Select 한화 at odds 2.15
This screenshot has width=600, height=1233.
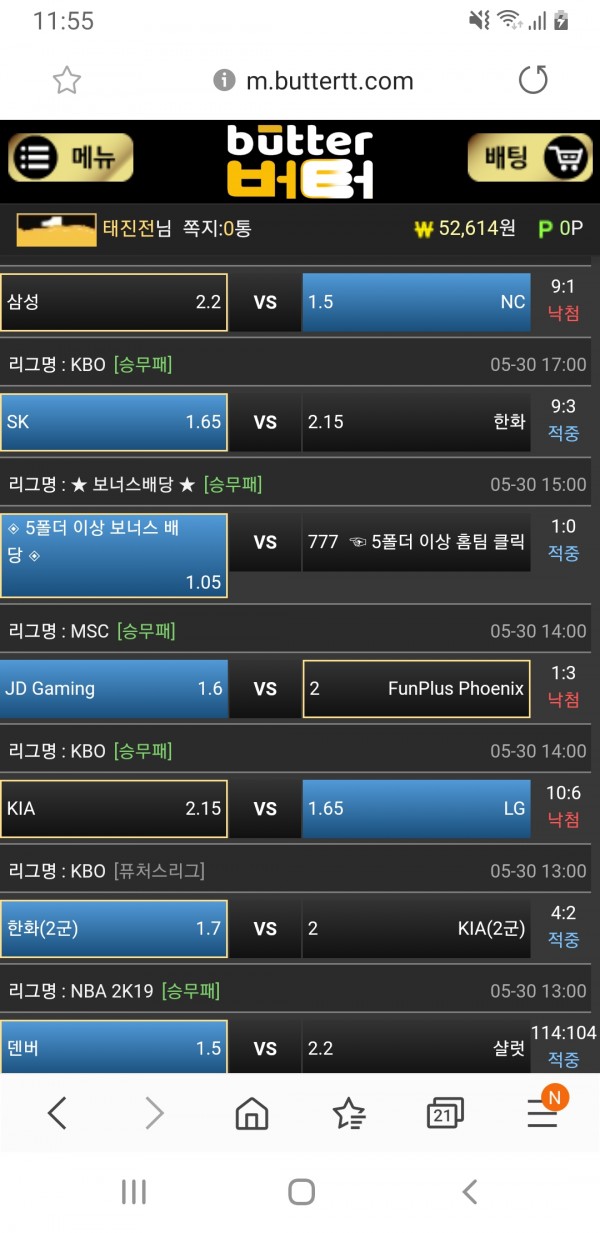point(416,422)
